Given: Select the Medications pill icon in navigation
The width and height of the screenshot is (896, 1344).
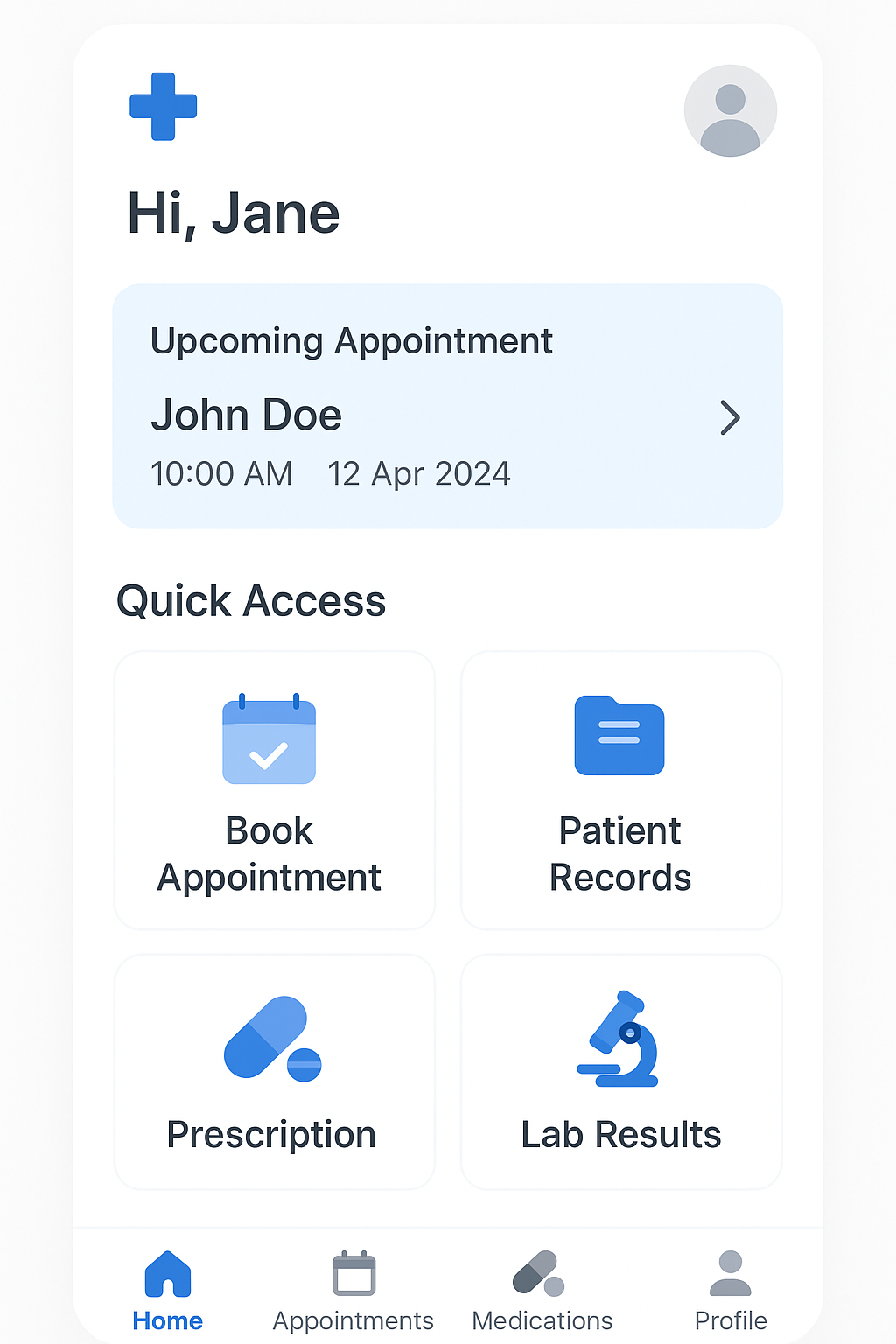Looking at the screenshot, I should (x=540, y=1276).
